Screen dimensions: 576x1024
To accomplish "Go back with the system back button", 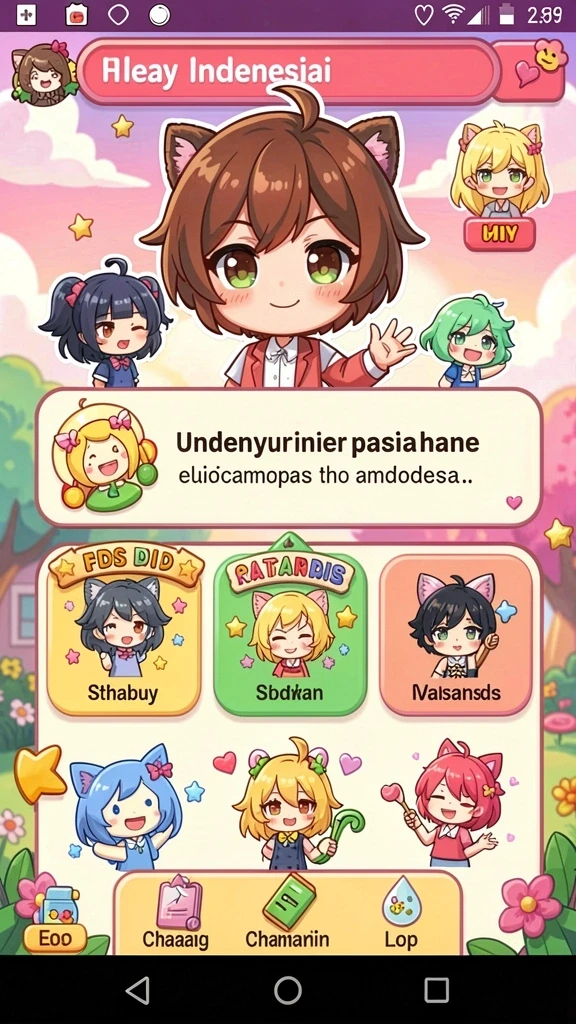I will [x=138, y=990].
